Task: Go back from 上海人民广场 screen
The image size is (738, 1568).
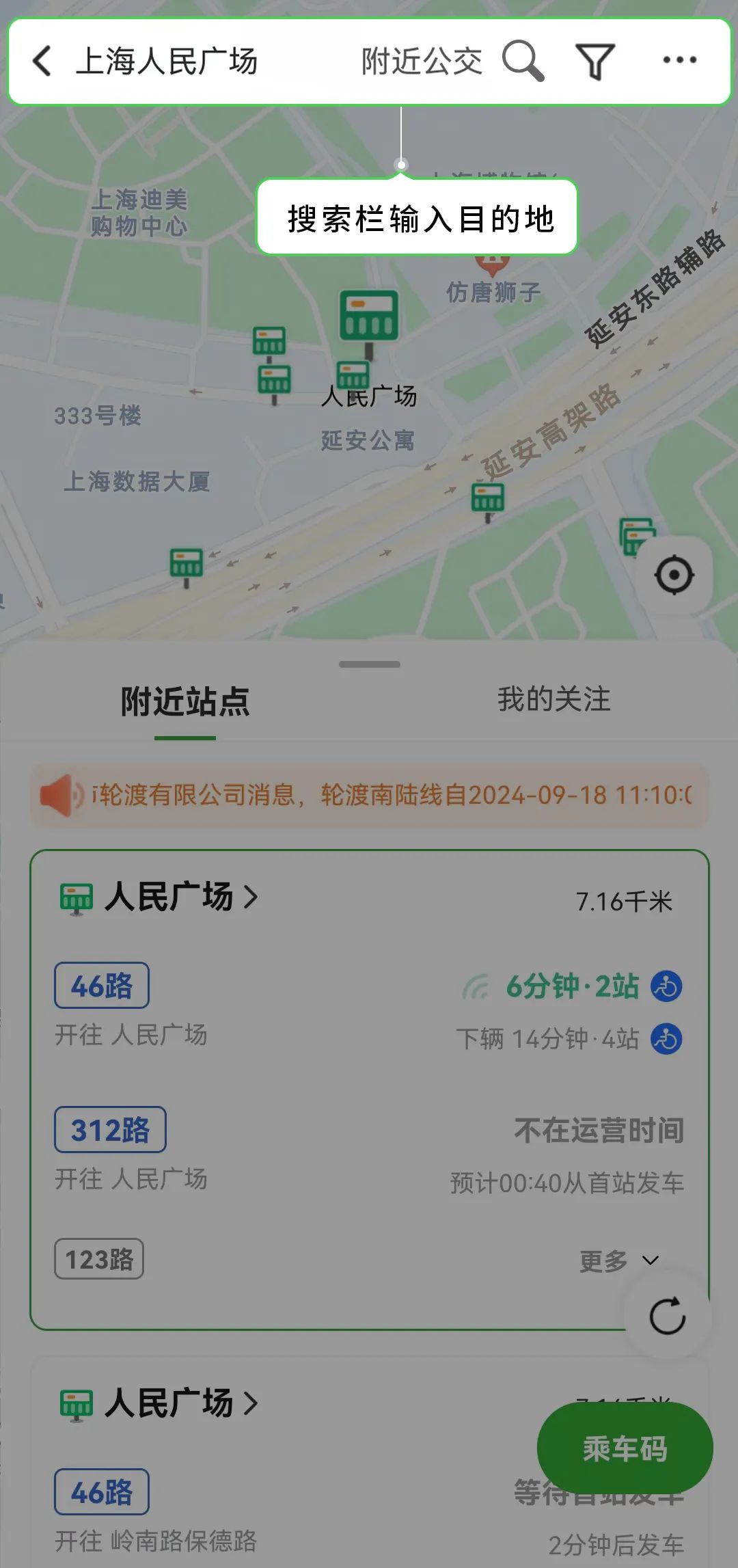Action: (42, 61)
